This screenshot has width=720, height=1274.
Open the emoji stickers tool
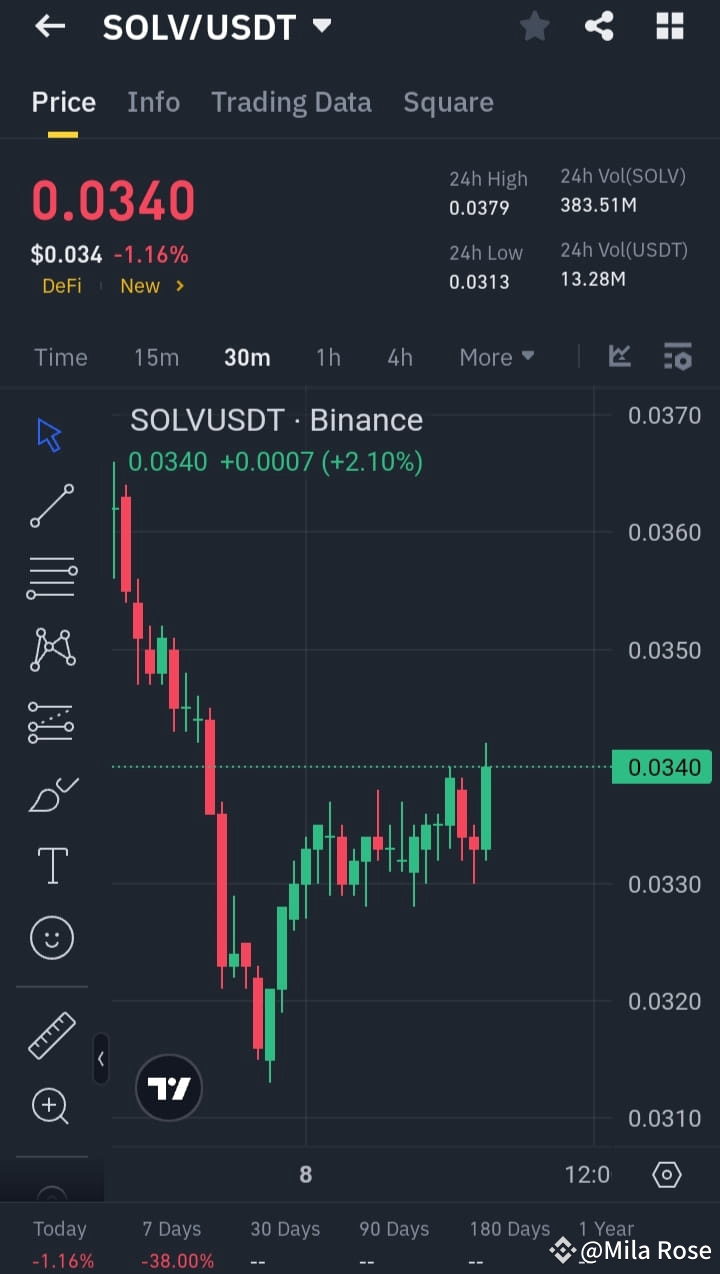click(51, 938)
